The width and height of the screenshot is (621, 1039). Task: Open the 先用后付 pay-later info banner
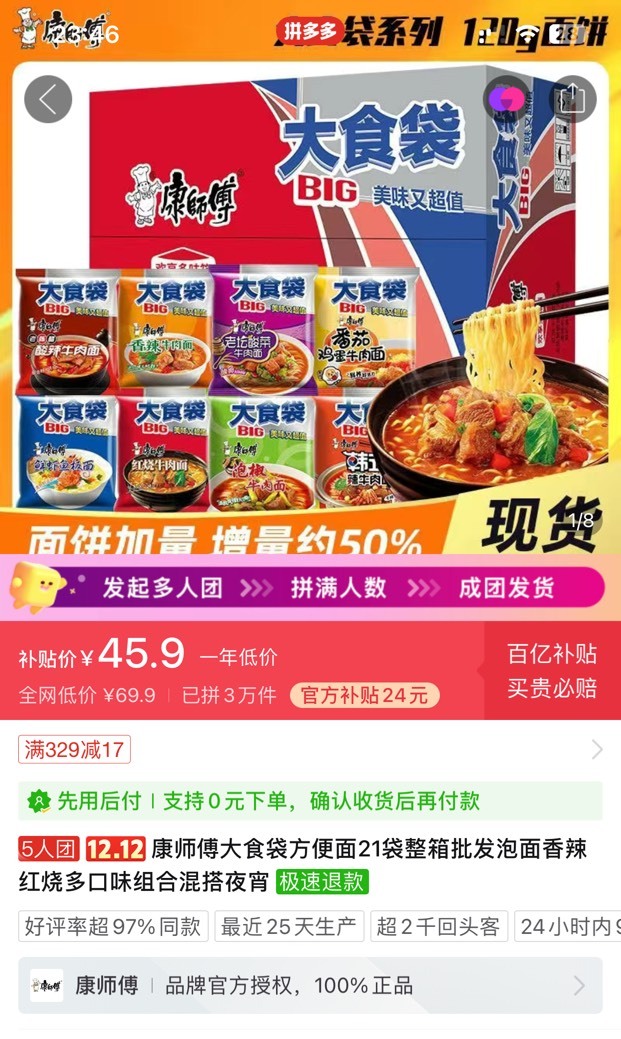(x=310, y=801)
